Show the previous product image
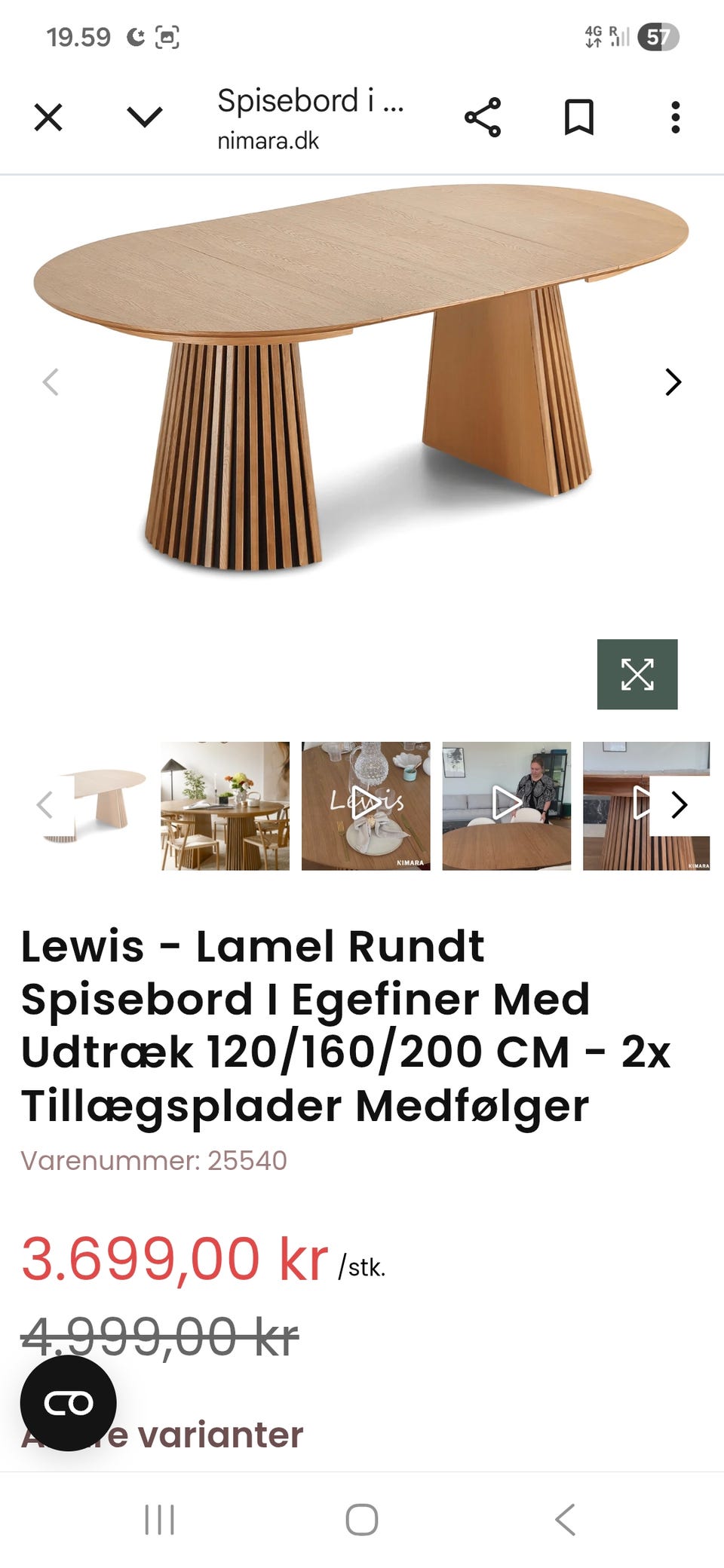724x1568 pixels. pos(51,382)
